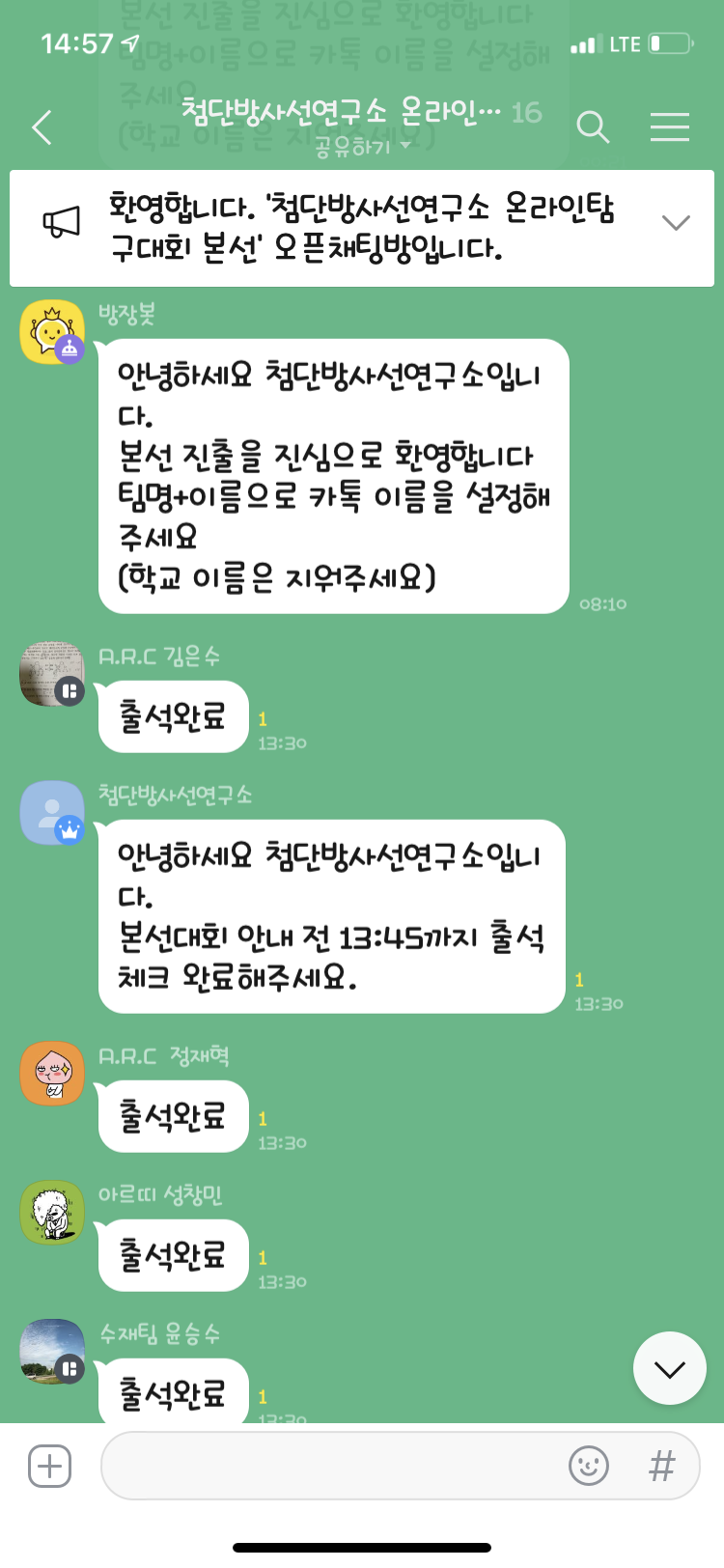This screenshot has width=724, height=1568.
Task: Open the 공유하기 dropdown under the title
Action: 362,147
